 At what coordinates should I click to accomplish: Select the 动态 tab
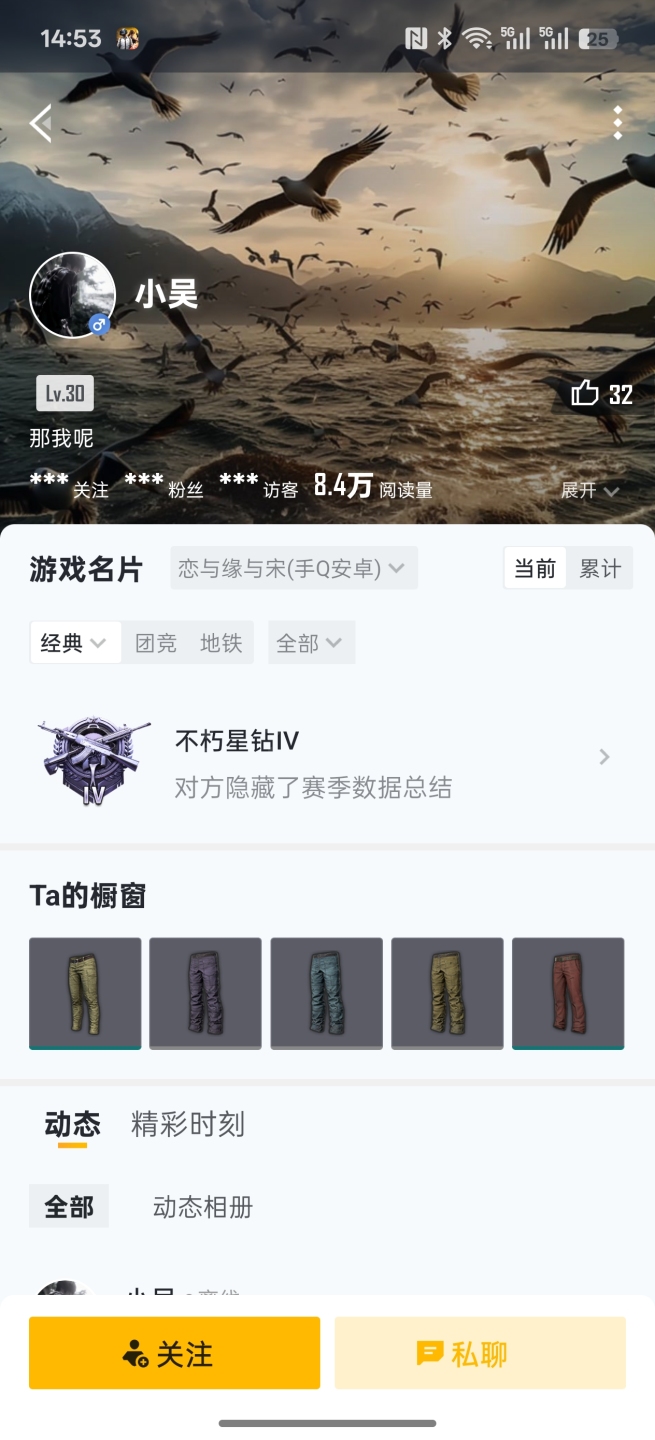tap(72, 1124)
